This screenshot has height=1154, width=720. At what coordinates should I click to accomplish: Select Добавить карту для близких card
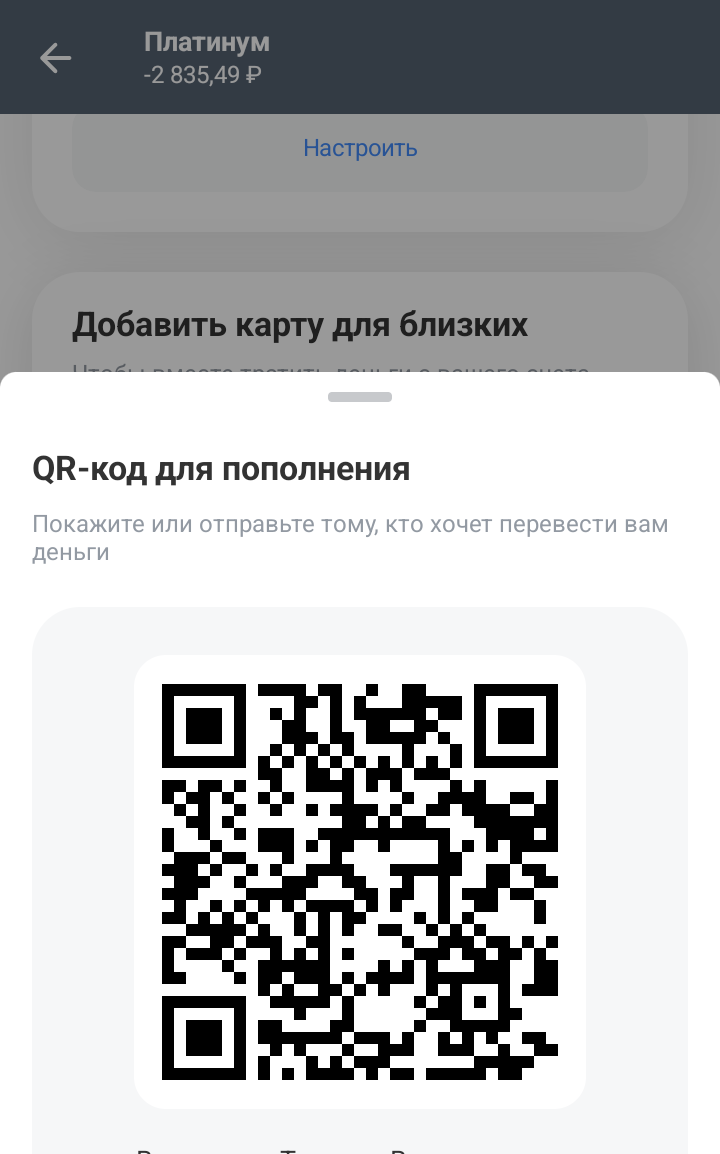300,324
